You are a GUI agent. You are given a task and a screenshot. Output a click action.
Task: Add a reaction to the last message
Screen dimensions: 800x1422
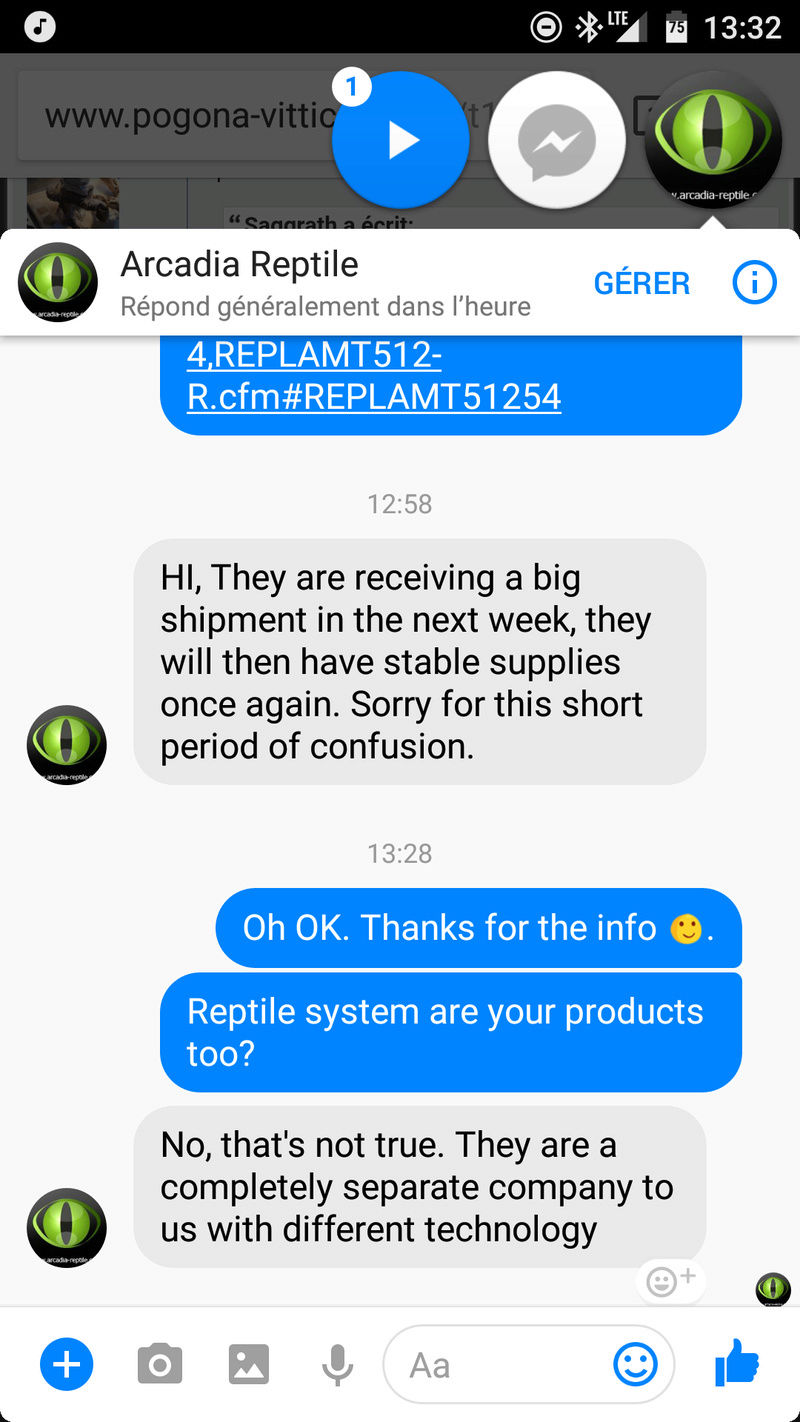coord(670,1280)
